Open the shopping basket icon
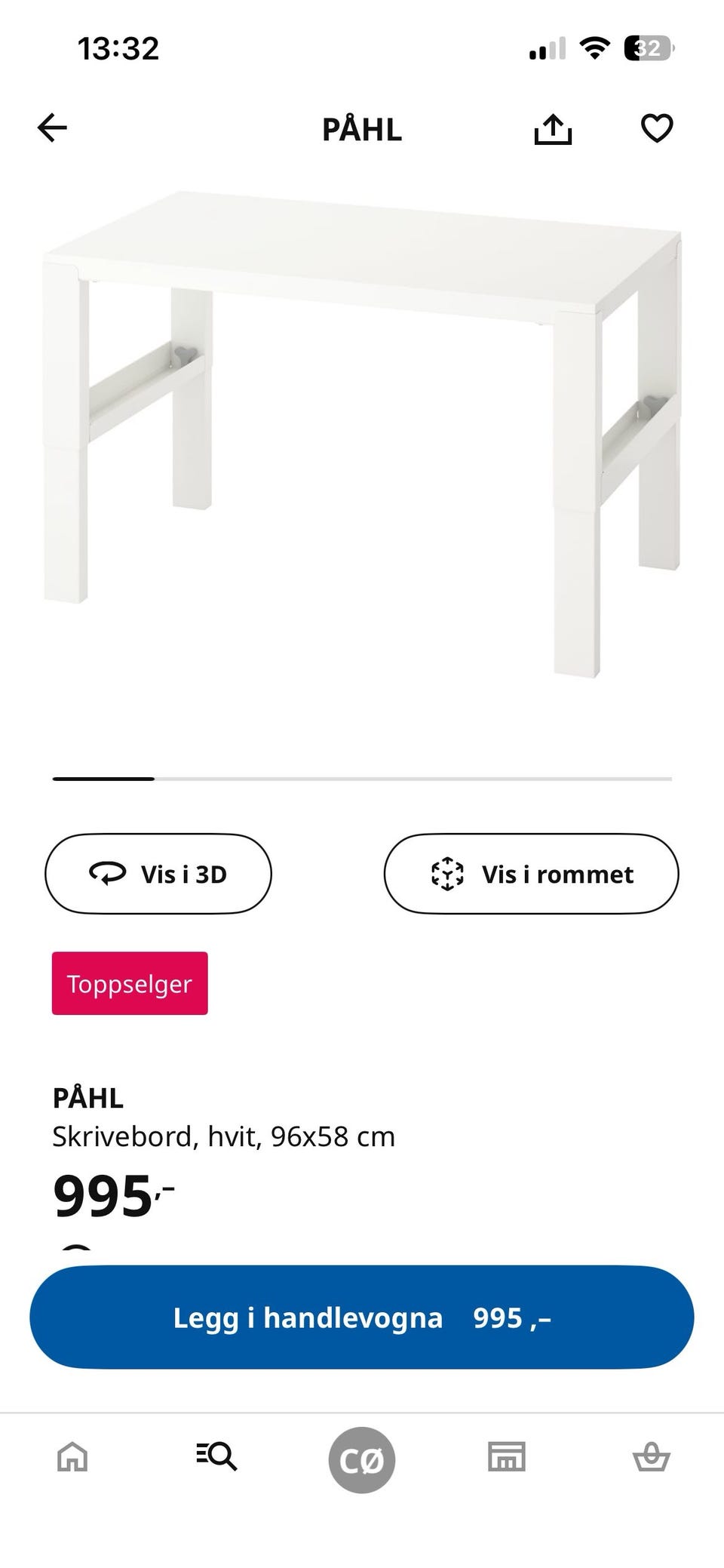Image resolution: width=724 pixels, height=1568 pixels. (652, 1456)
